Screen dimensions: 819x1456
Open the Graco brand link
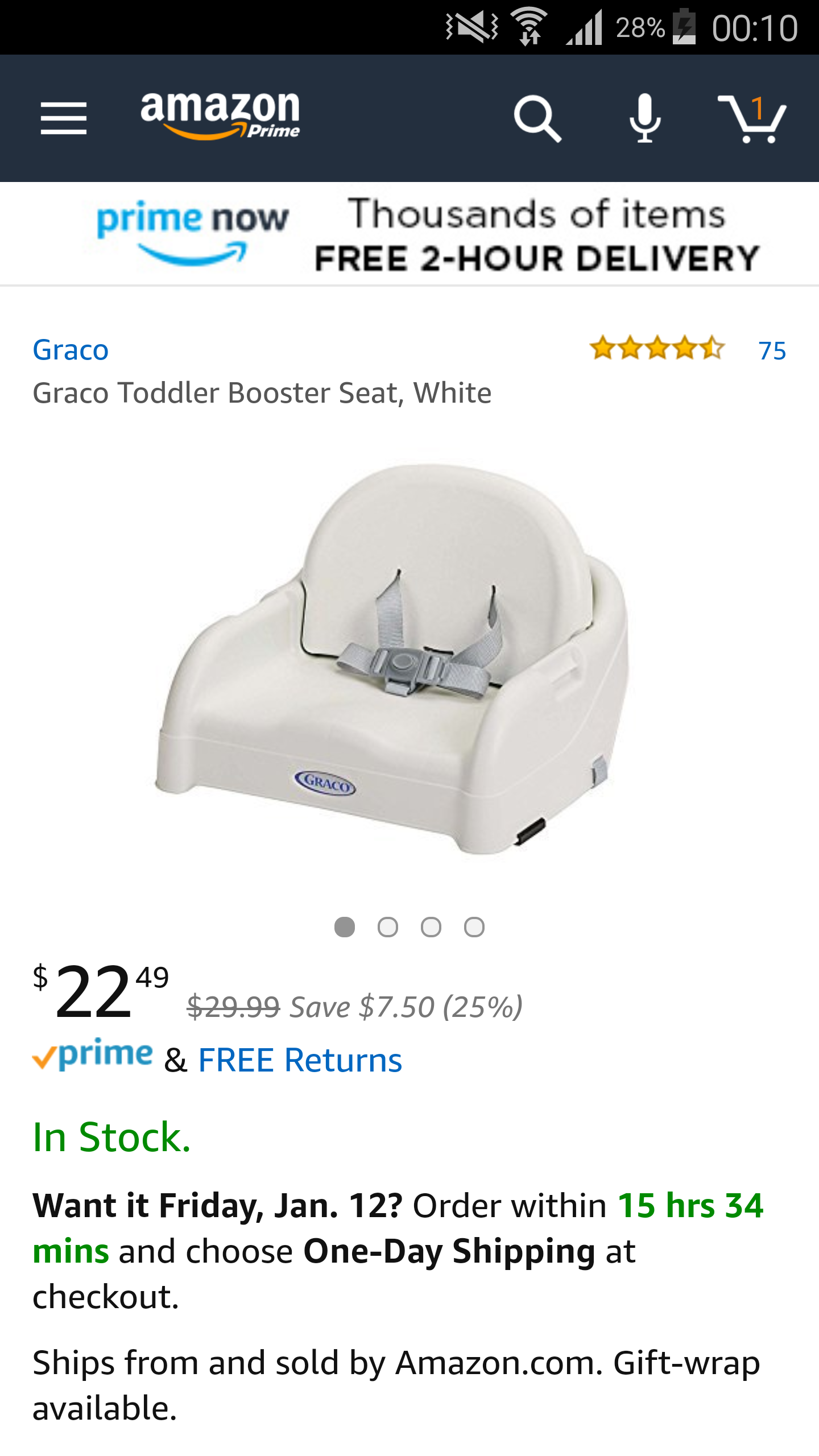click(x=71, y=350)
